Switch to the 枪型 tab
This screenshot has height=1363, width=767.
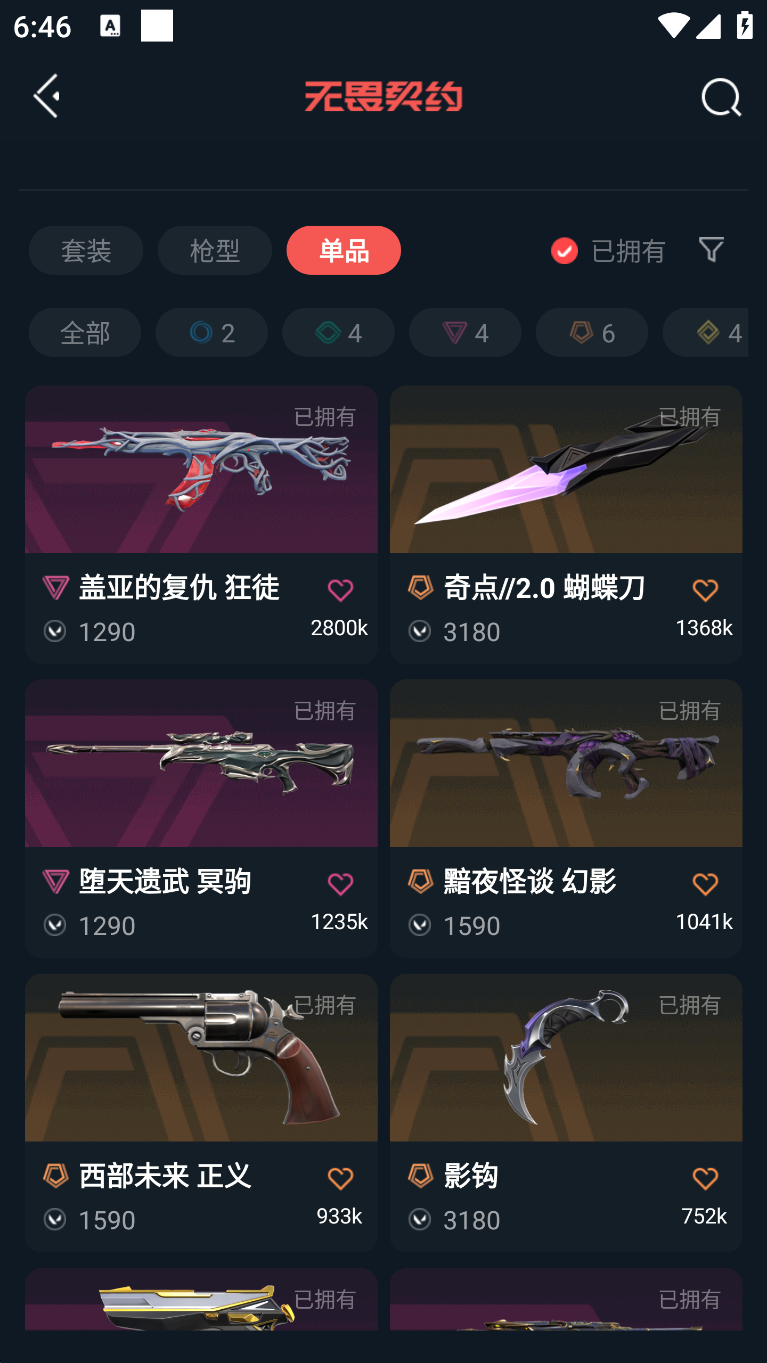215,250
